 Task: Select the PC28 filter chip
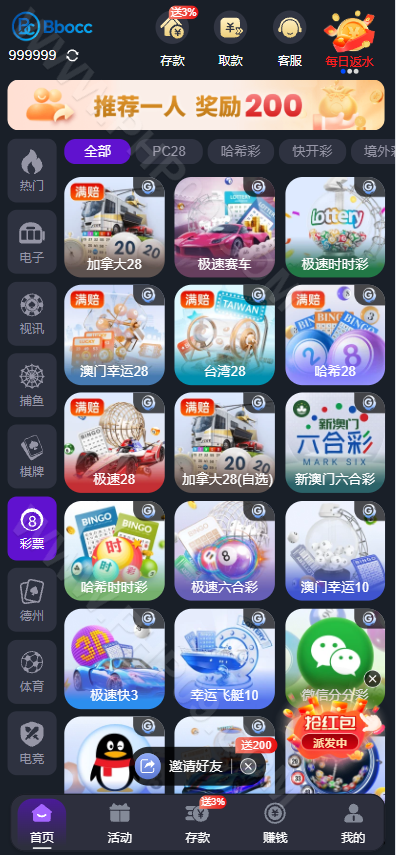169,152
